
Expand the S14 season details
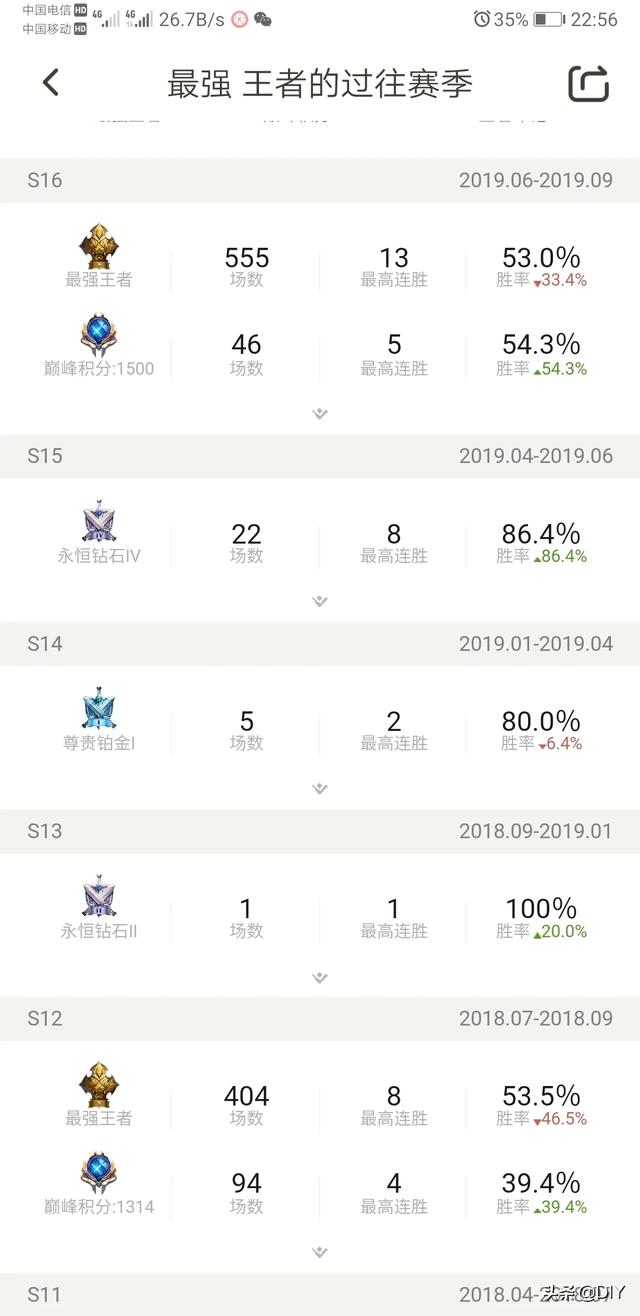click(320, 789)
